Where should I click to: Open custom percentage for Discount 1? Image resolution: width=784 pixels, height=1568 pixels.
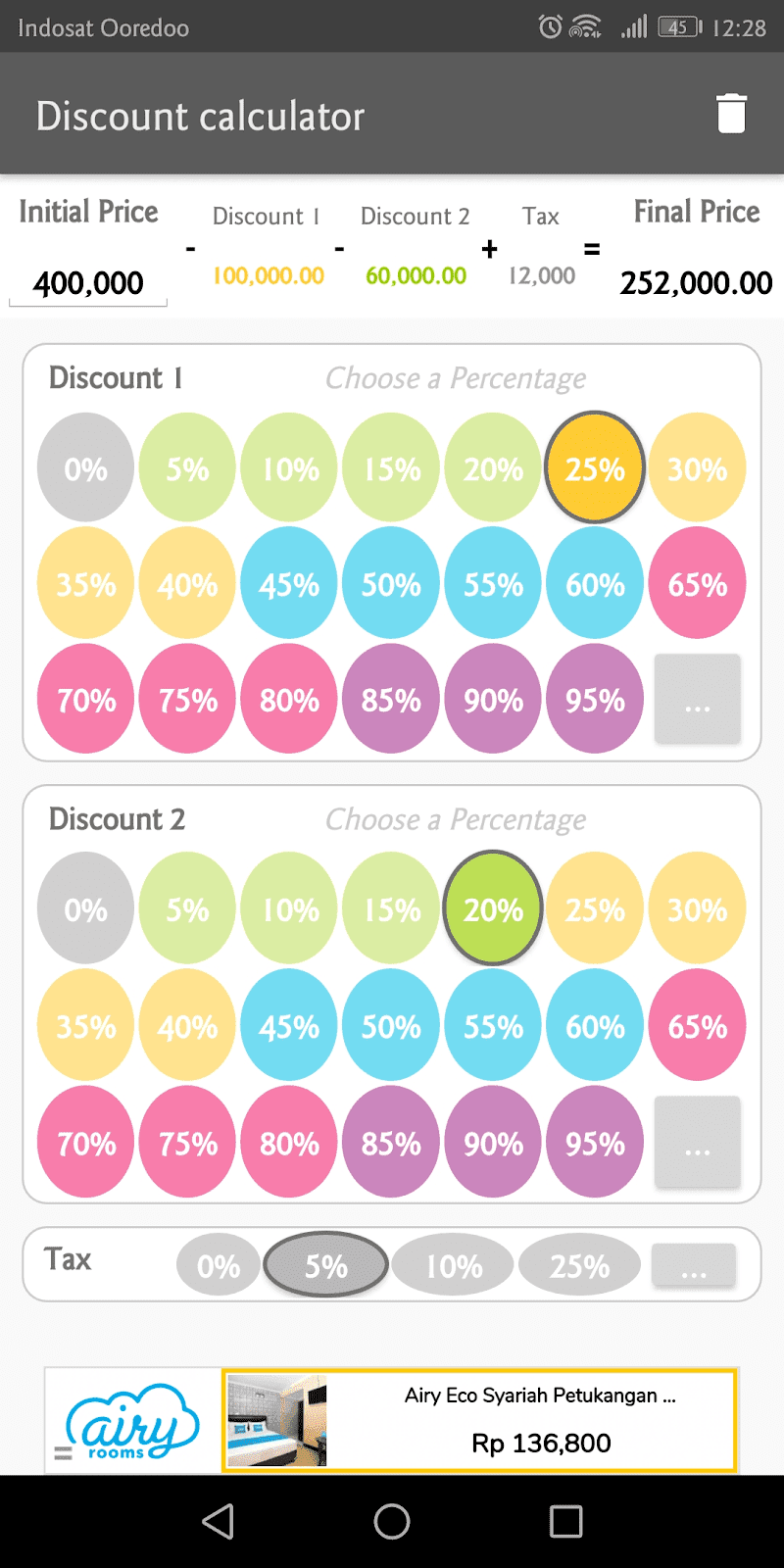[x=697, y=700]
